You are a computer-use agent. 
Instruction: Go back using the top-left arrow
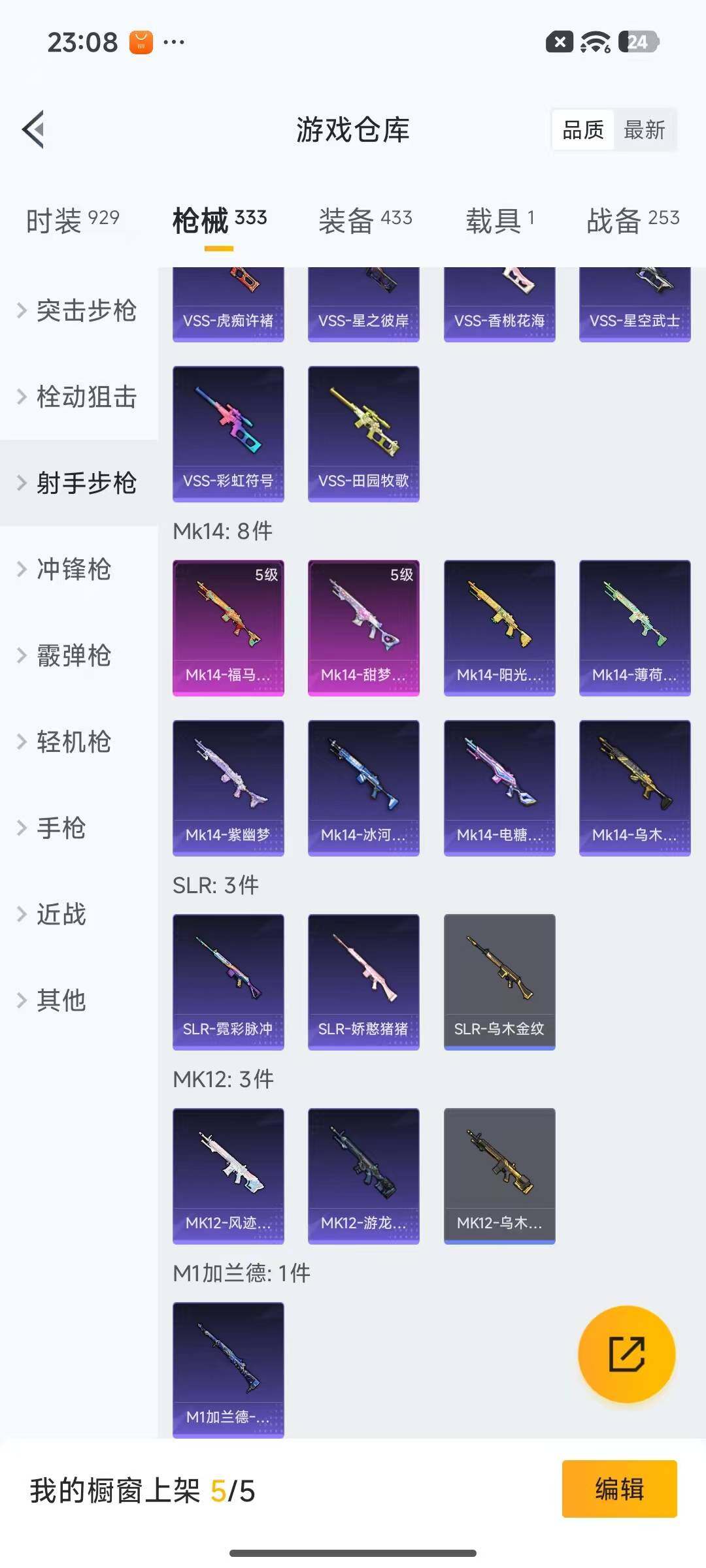point(34,129)
